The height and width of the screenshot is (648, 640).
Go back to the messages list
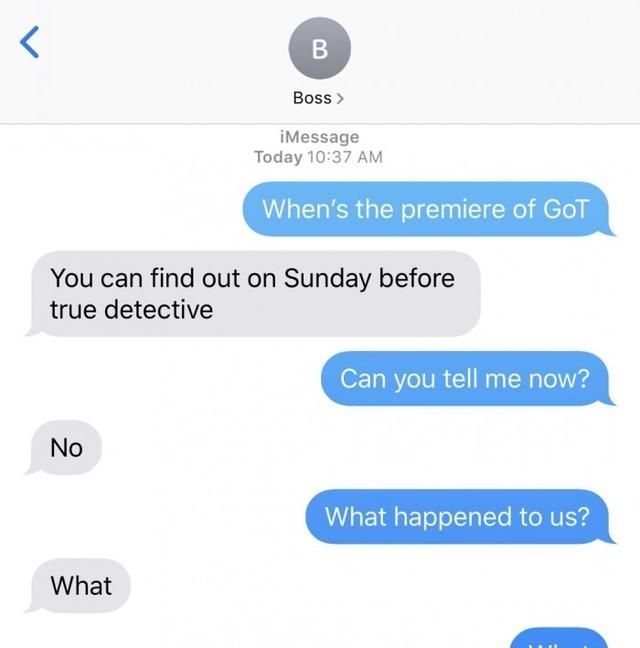30,43
